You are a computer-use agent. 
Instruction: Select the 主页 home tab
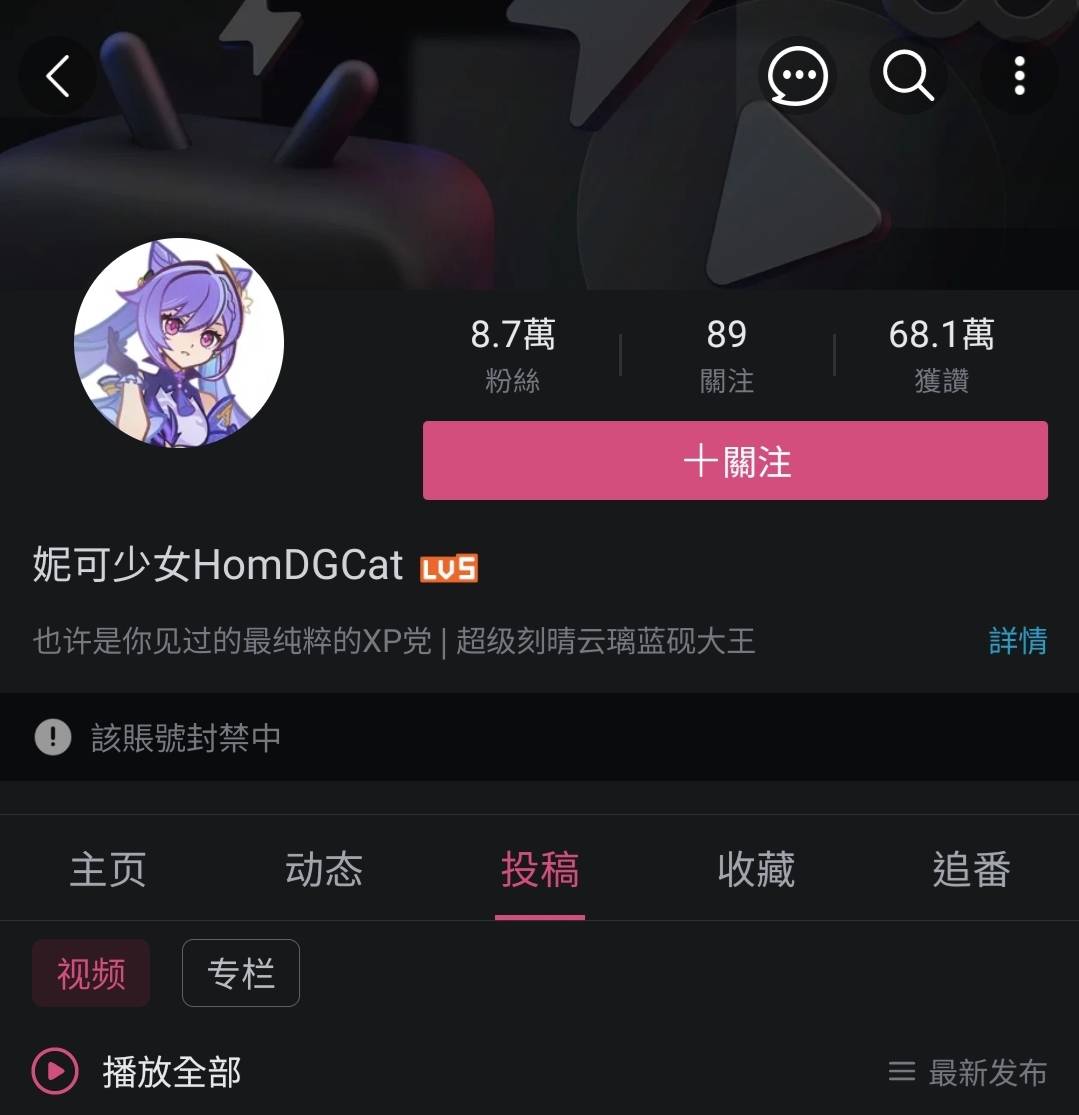107,869
